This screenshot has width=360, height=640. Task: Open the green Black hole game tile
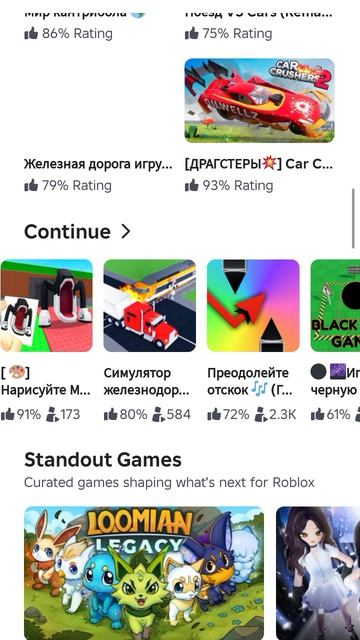click(335, 305)
